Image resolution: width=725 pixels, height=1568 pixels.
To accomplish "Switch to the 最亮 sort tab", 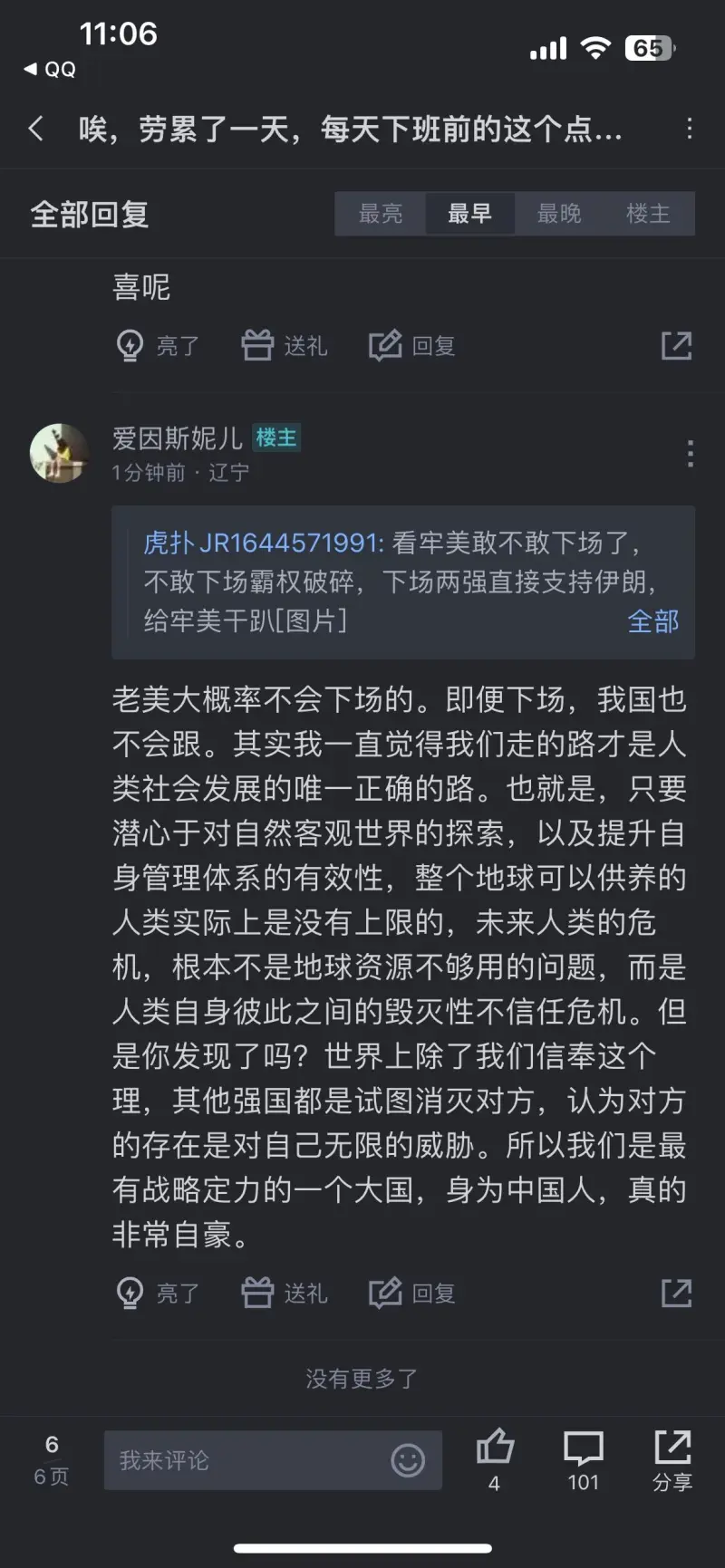I will point(381,214).
